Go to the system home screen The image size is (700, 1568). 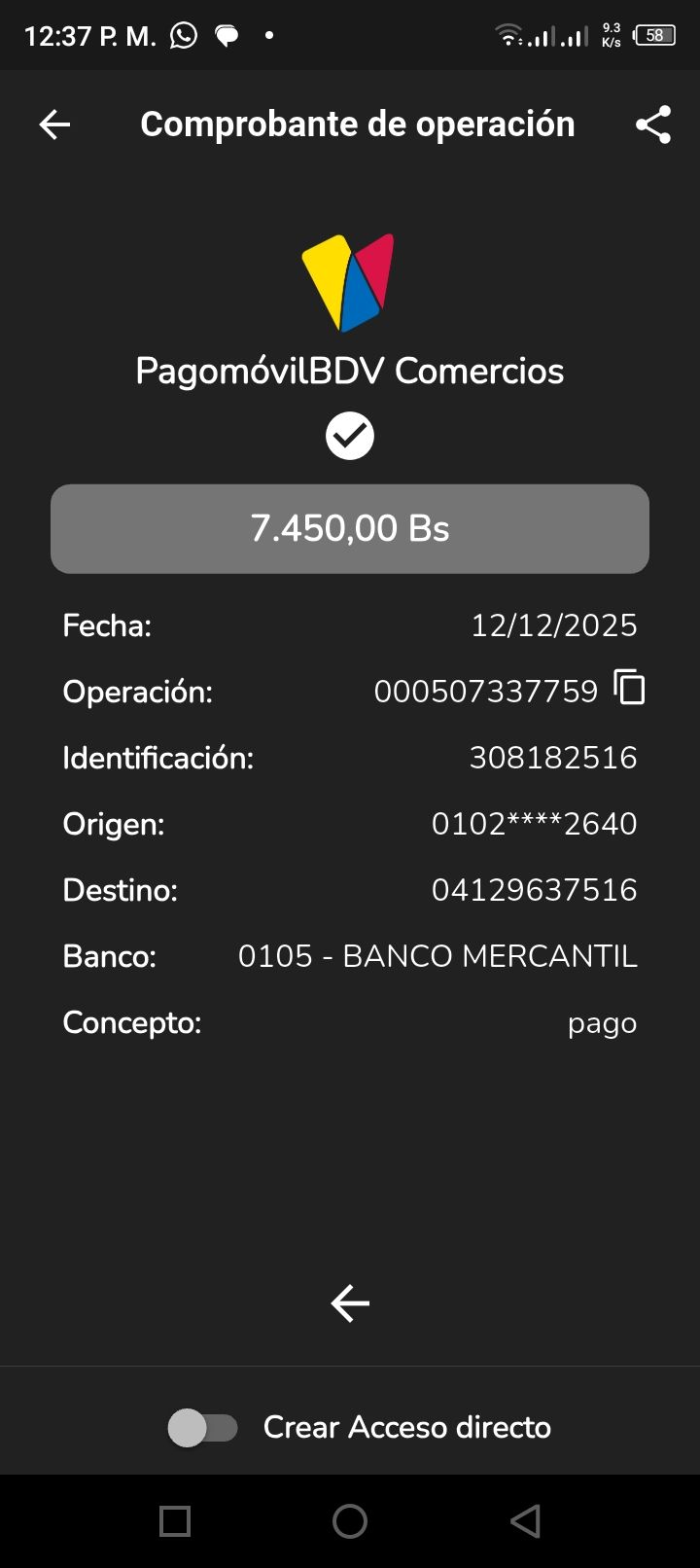pos(350,1521)
